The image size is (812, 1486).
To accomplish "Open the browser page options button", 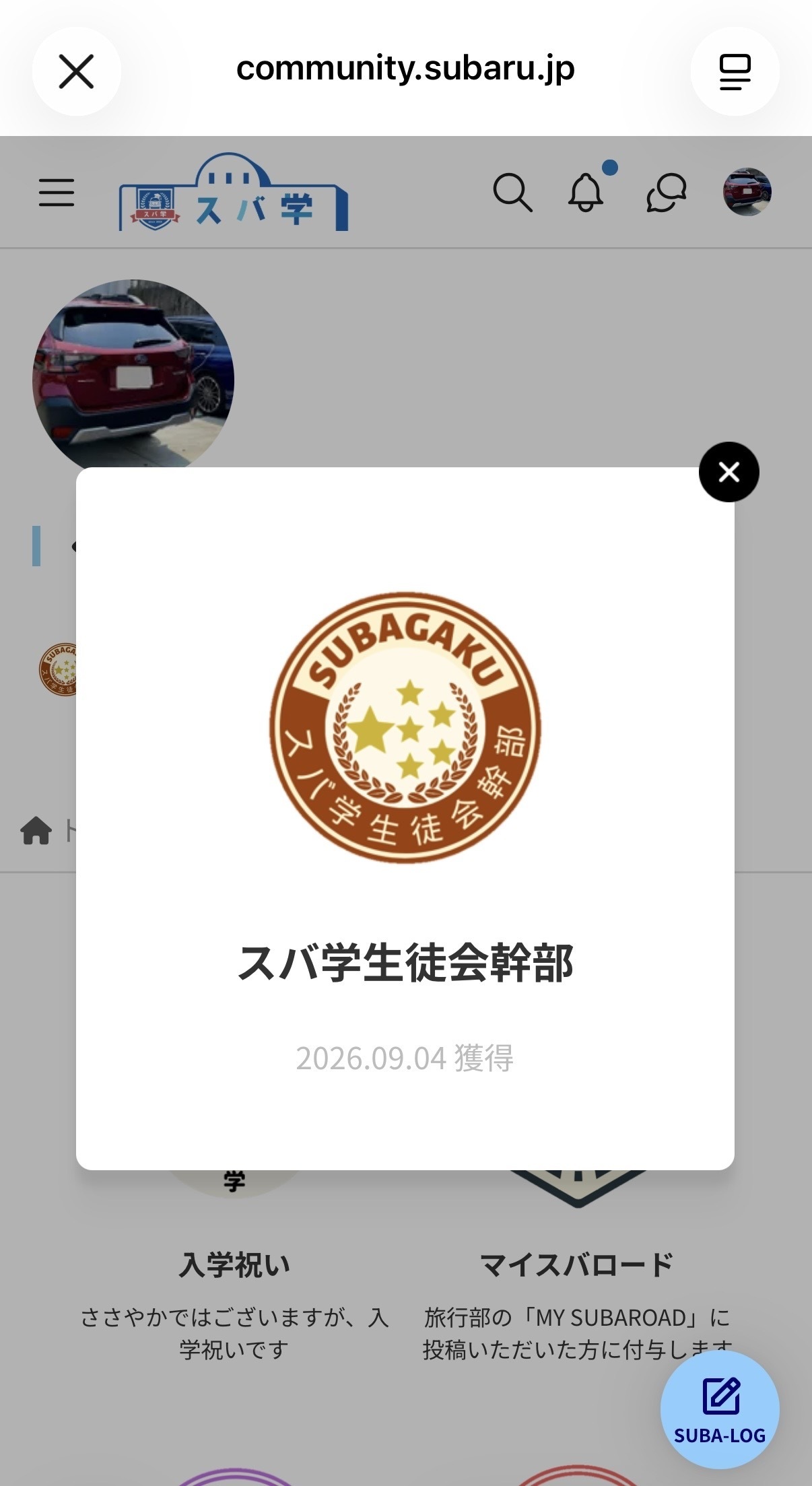I will click(x=735, y=71).
